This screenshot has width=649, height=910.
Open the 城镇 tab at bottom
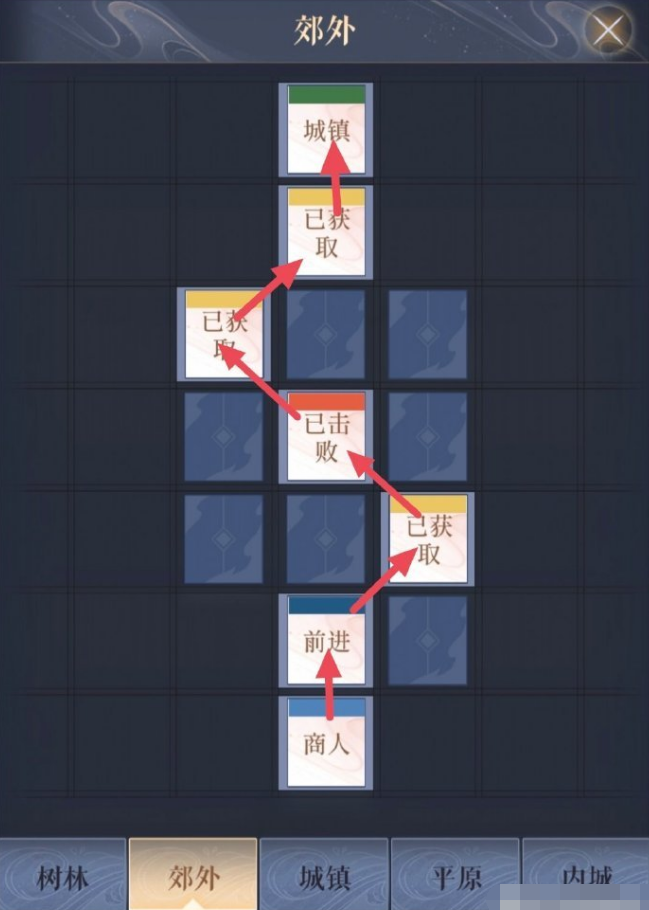click(x=325, y=877)
